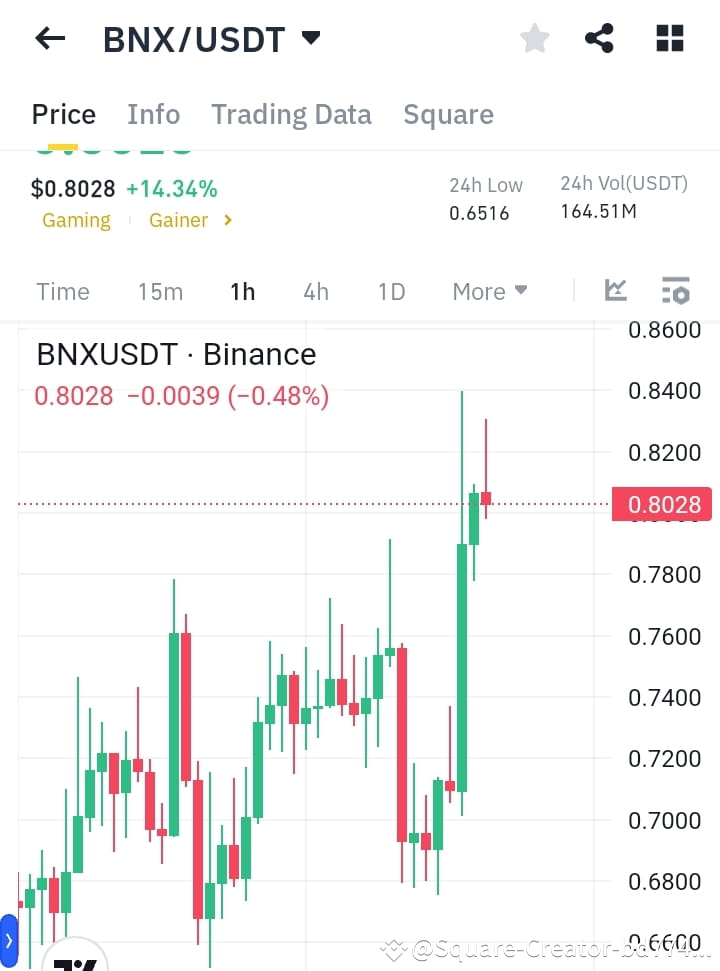Enable the 4h candle interval
Screen dimensions: 720x971
pyautogui.click(x=316, y=291)
